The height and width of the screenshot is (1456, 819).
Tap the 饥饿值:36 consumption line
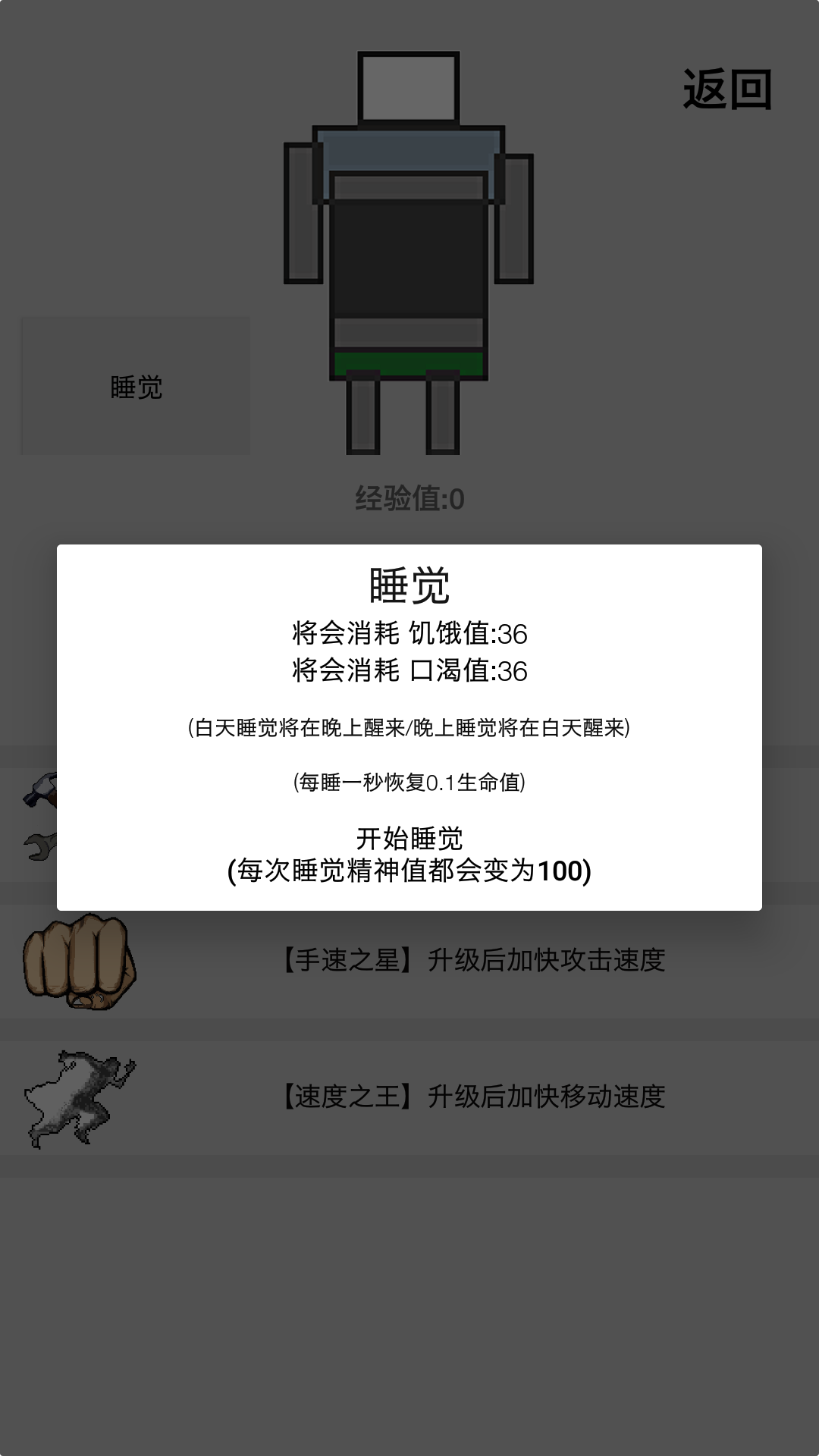[408, 633]
